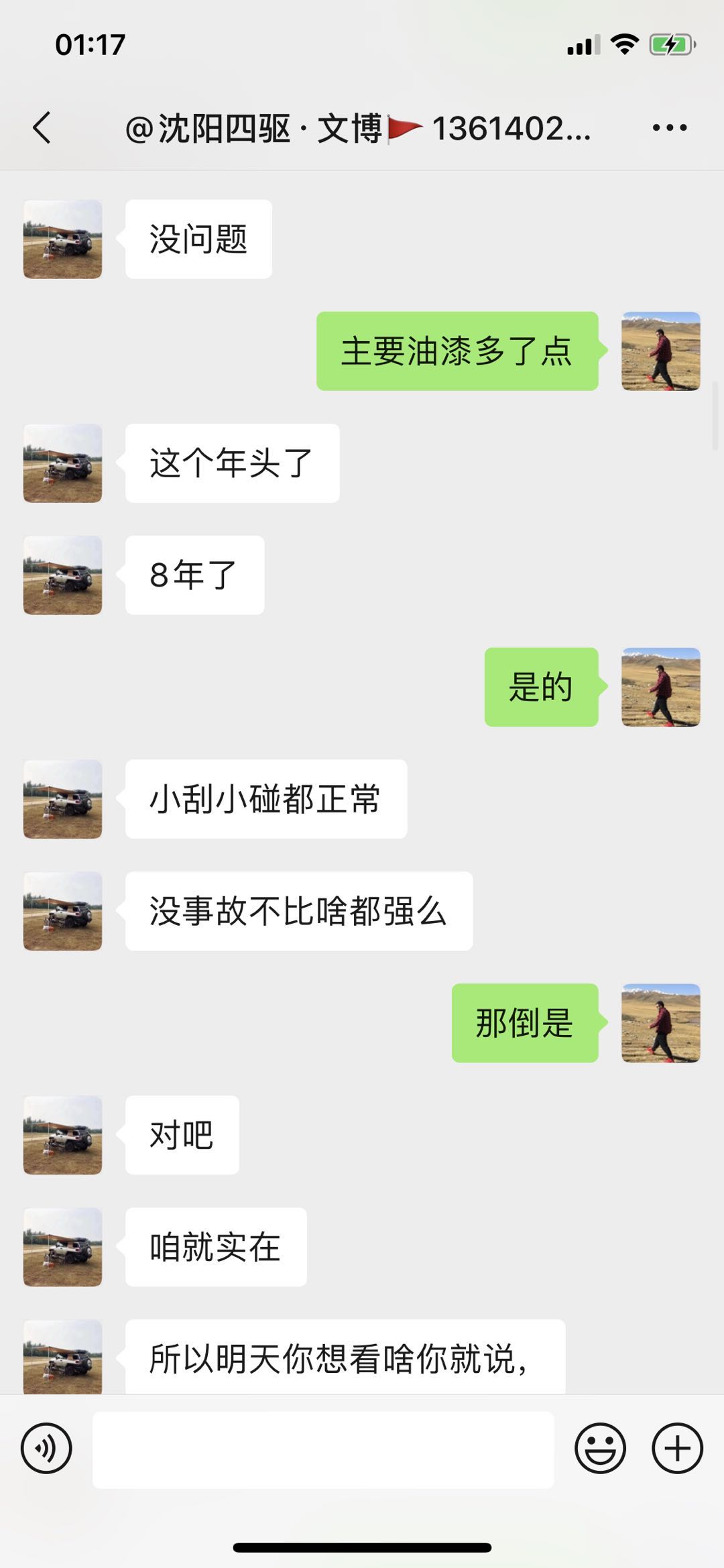The image size is (724, 1568).
Task: Open contact's avatar next to 8年了
Action: [63, 575]
